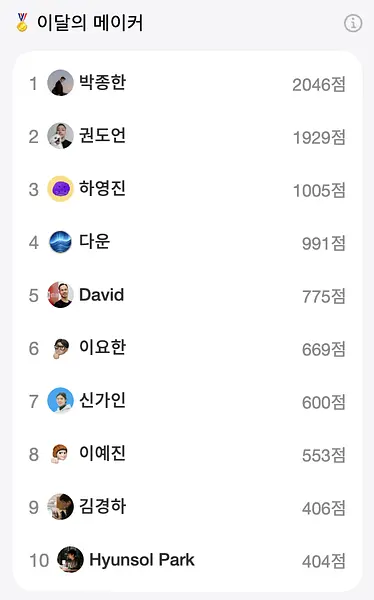Open 박종한's profile in first place

(x=187, y=83)
